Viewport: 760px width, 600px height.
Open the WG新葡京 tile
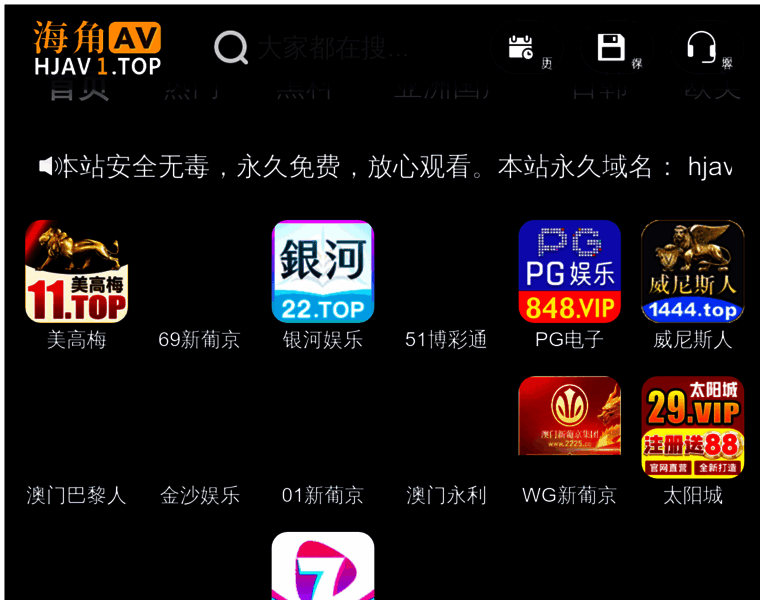569,428
